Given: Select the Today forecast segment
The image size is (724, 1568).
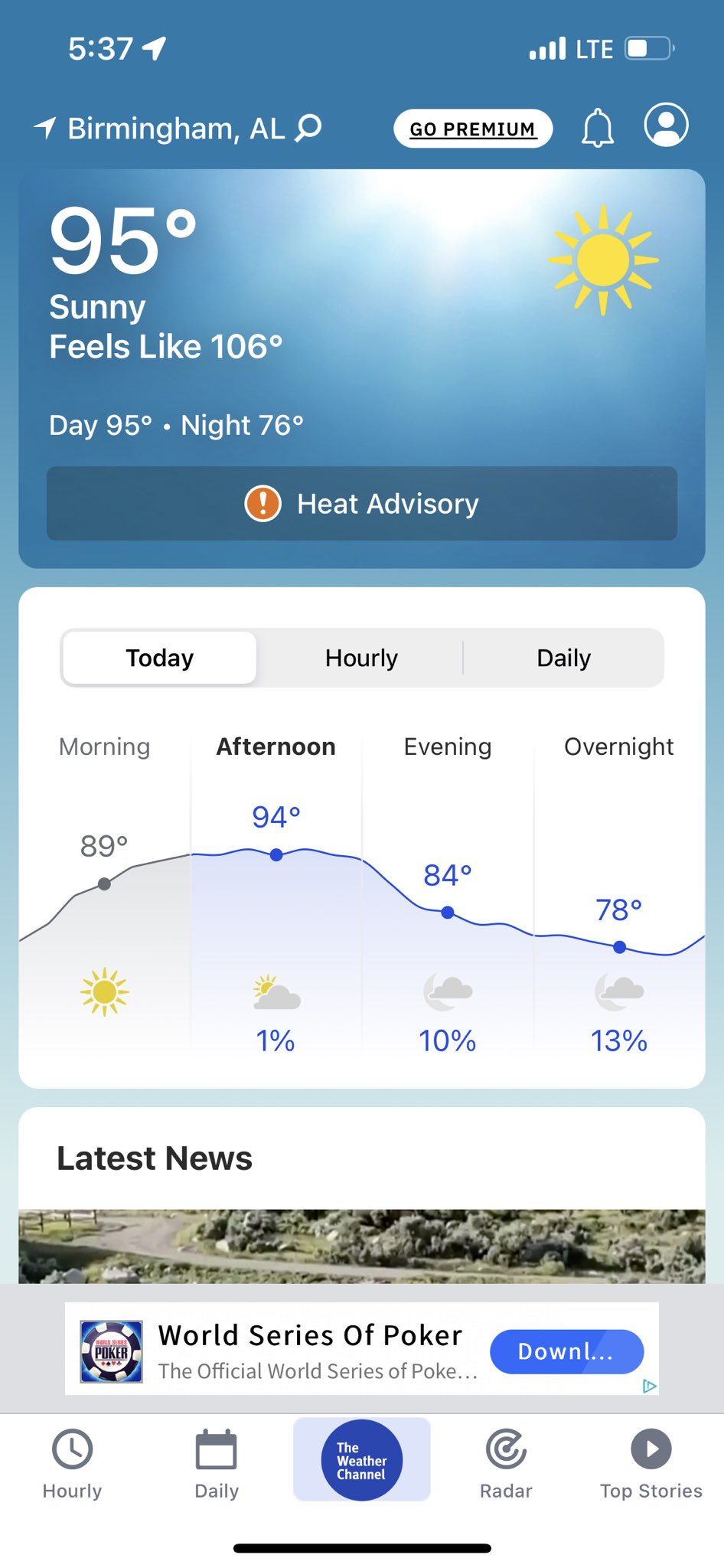Looking at the screenshot, I should pyautogui.click(x=159, y=658).
